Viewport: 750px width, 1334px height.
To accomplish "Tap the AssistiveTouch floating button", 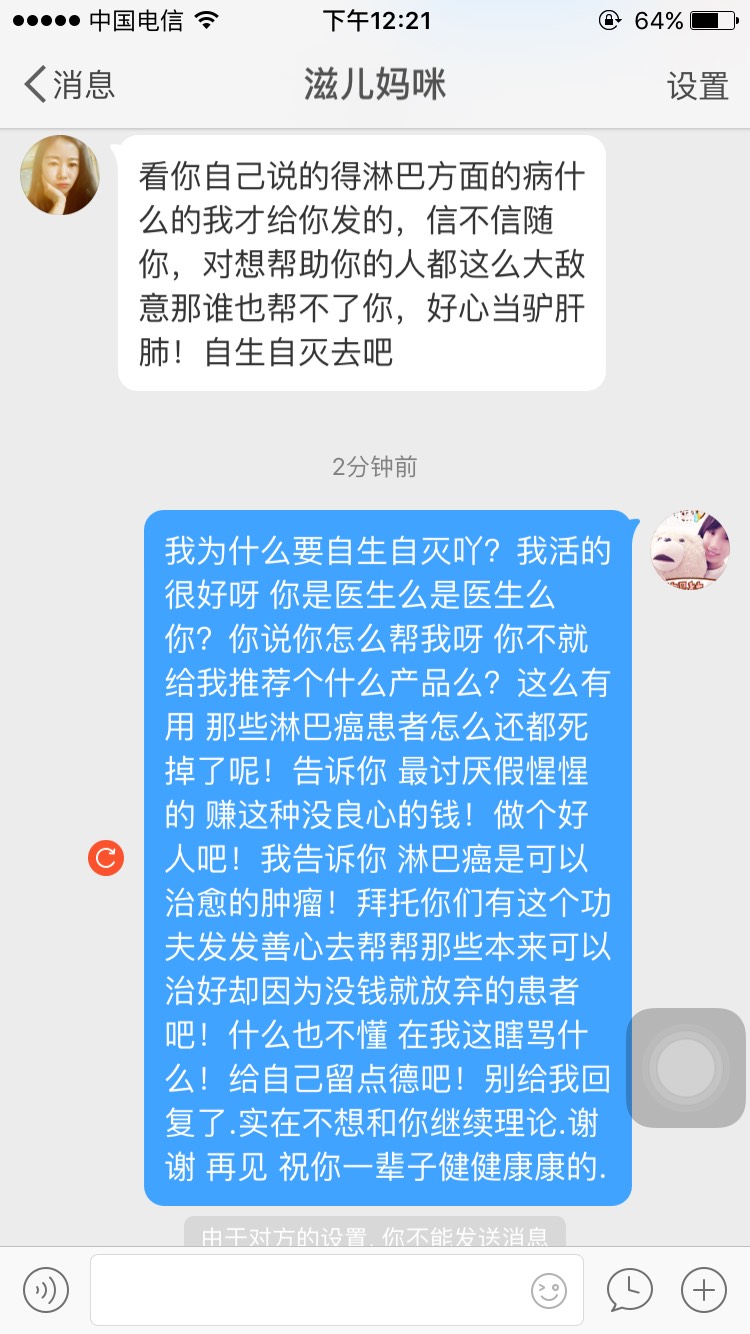I will point(686,1067).
